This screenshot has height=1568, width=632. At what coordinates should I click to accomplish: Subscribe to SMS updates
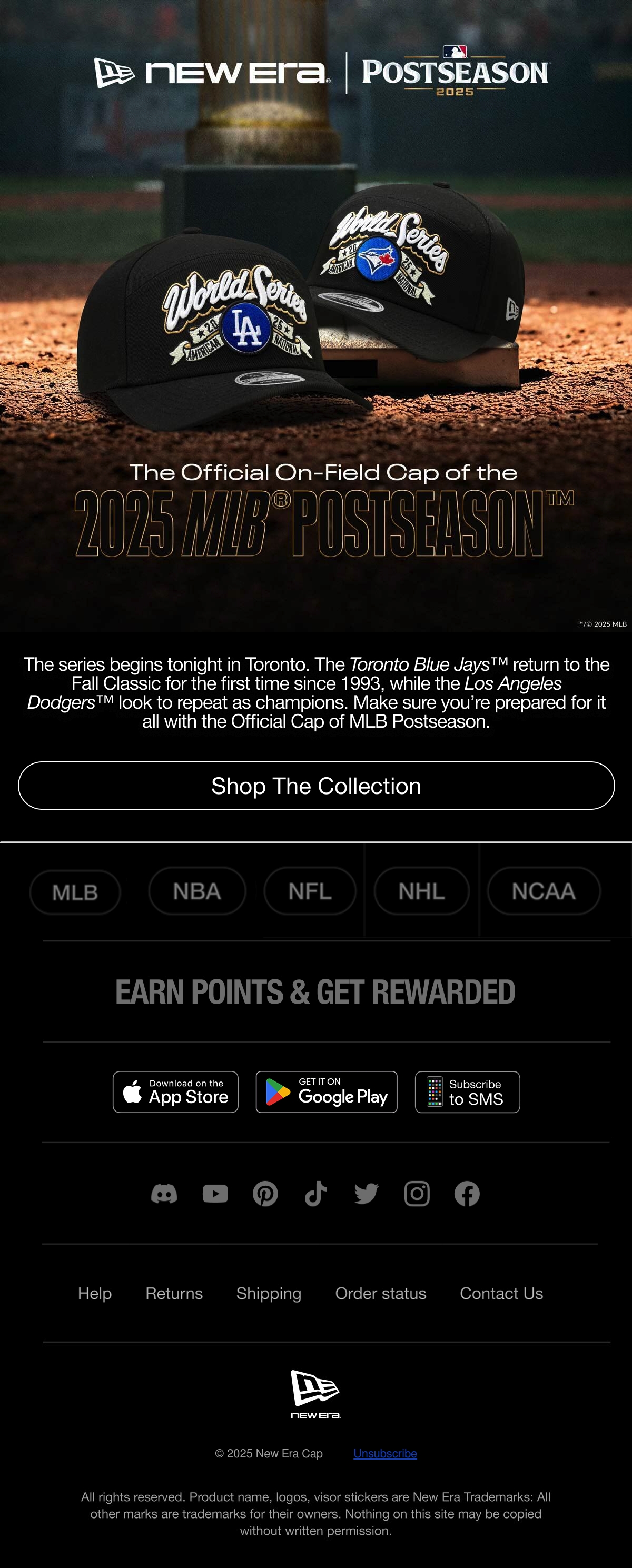(x=468, y=1092)
